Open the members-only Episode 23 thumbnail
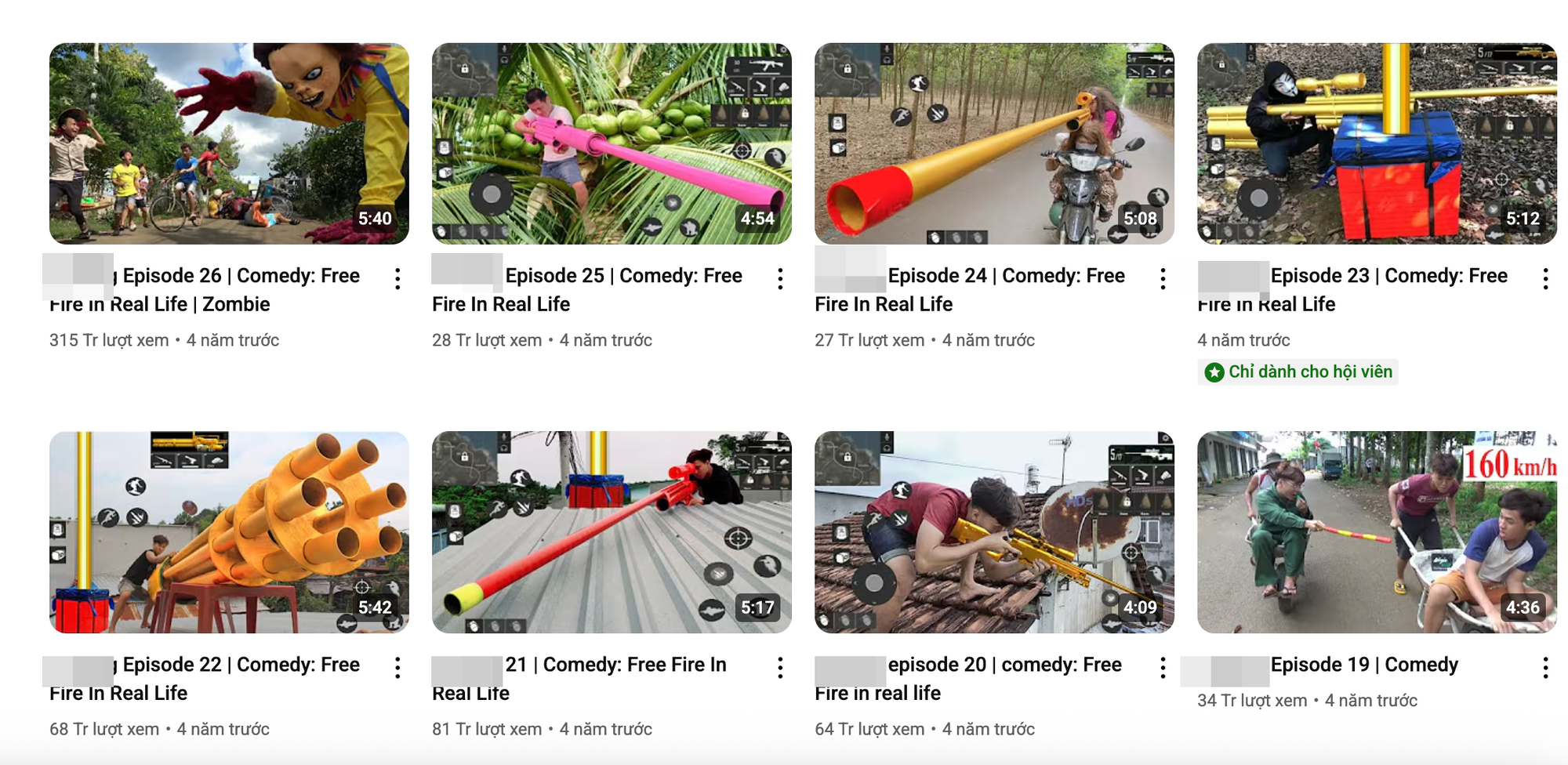The height and width of the screenshot is (765, 1568). tap(1377, 143)
